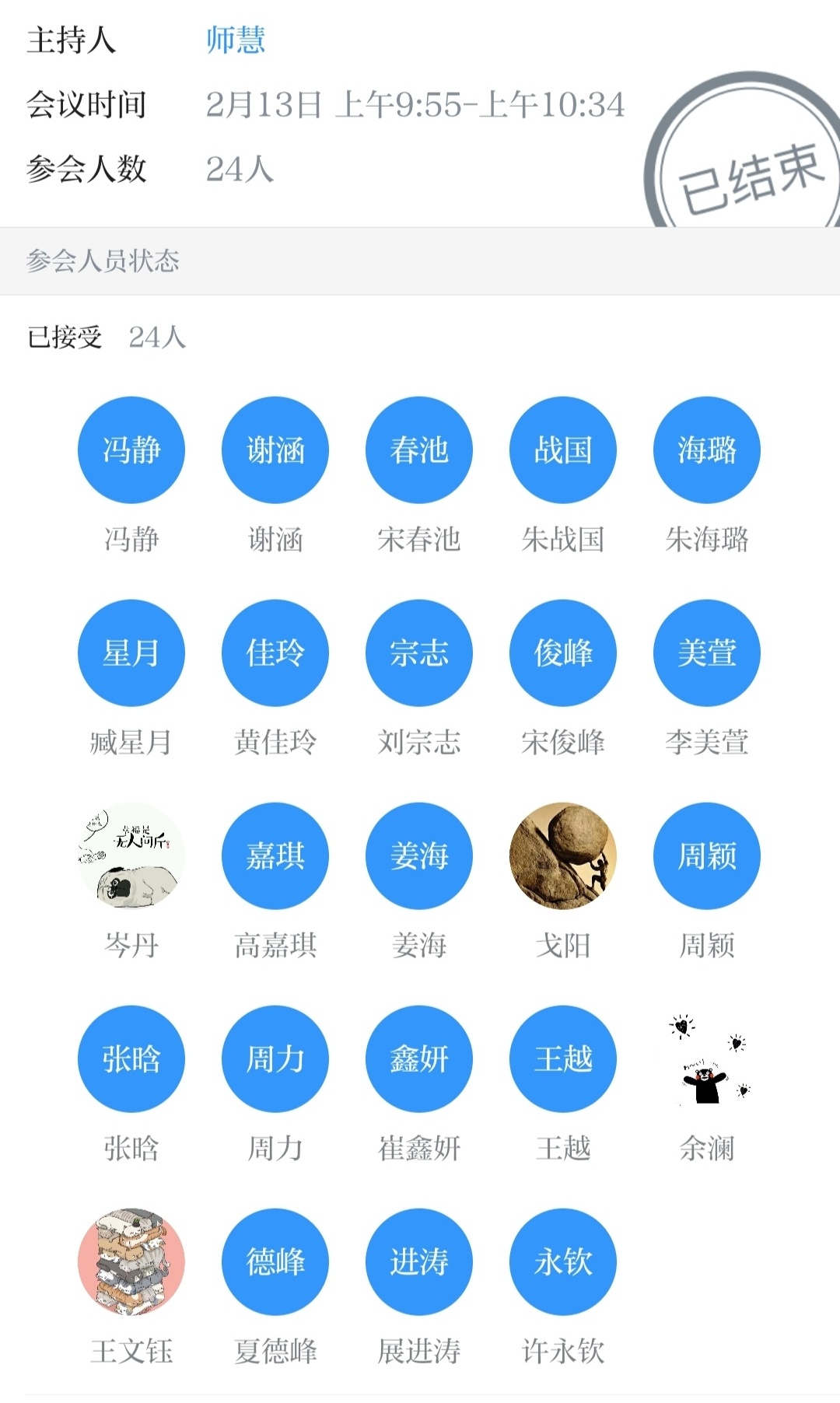Tap 王文钰's cat avatar
The height and width of the screenshot is (1403, 840).
click(131, 1262)
